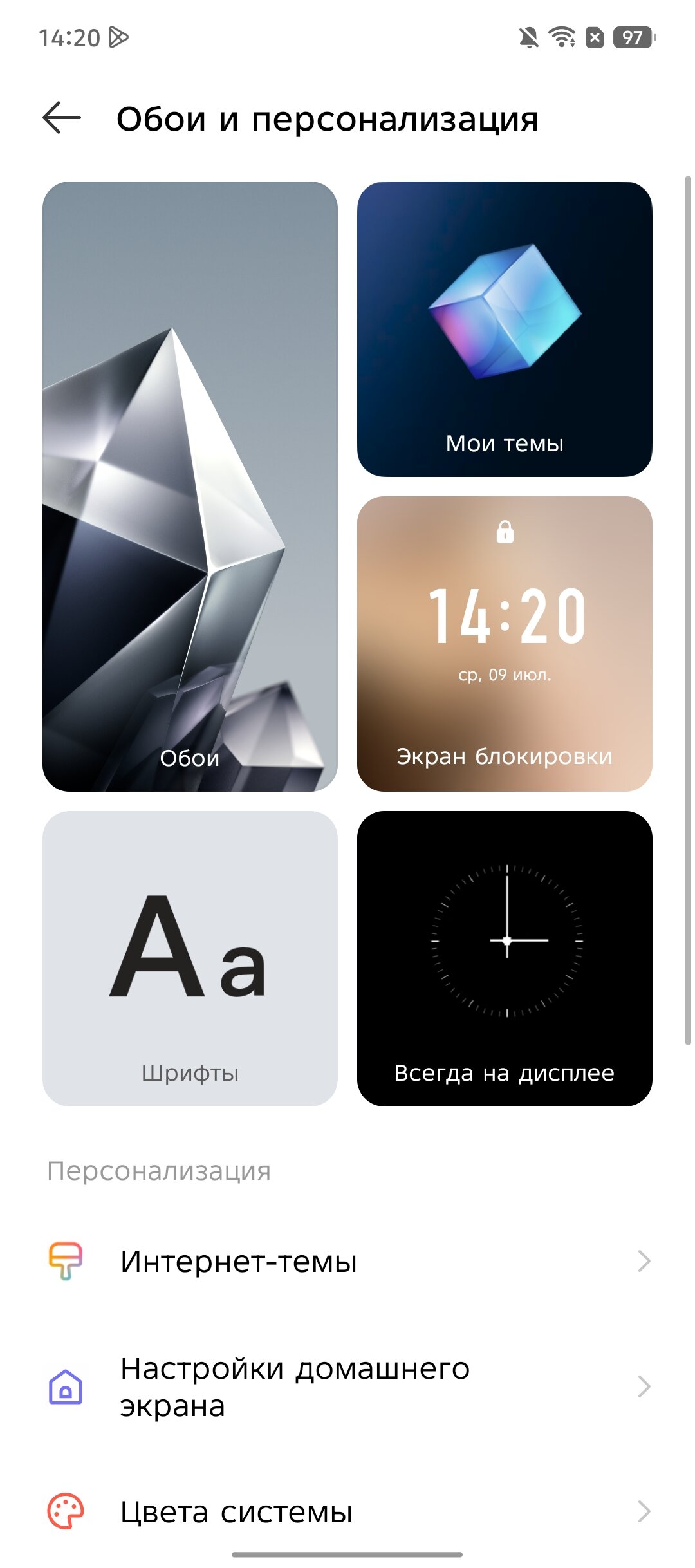Open Цвета системы row

click(347, 1511)
